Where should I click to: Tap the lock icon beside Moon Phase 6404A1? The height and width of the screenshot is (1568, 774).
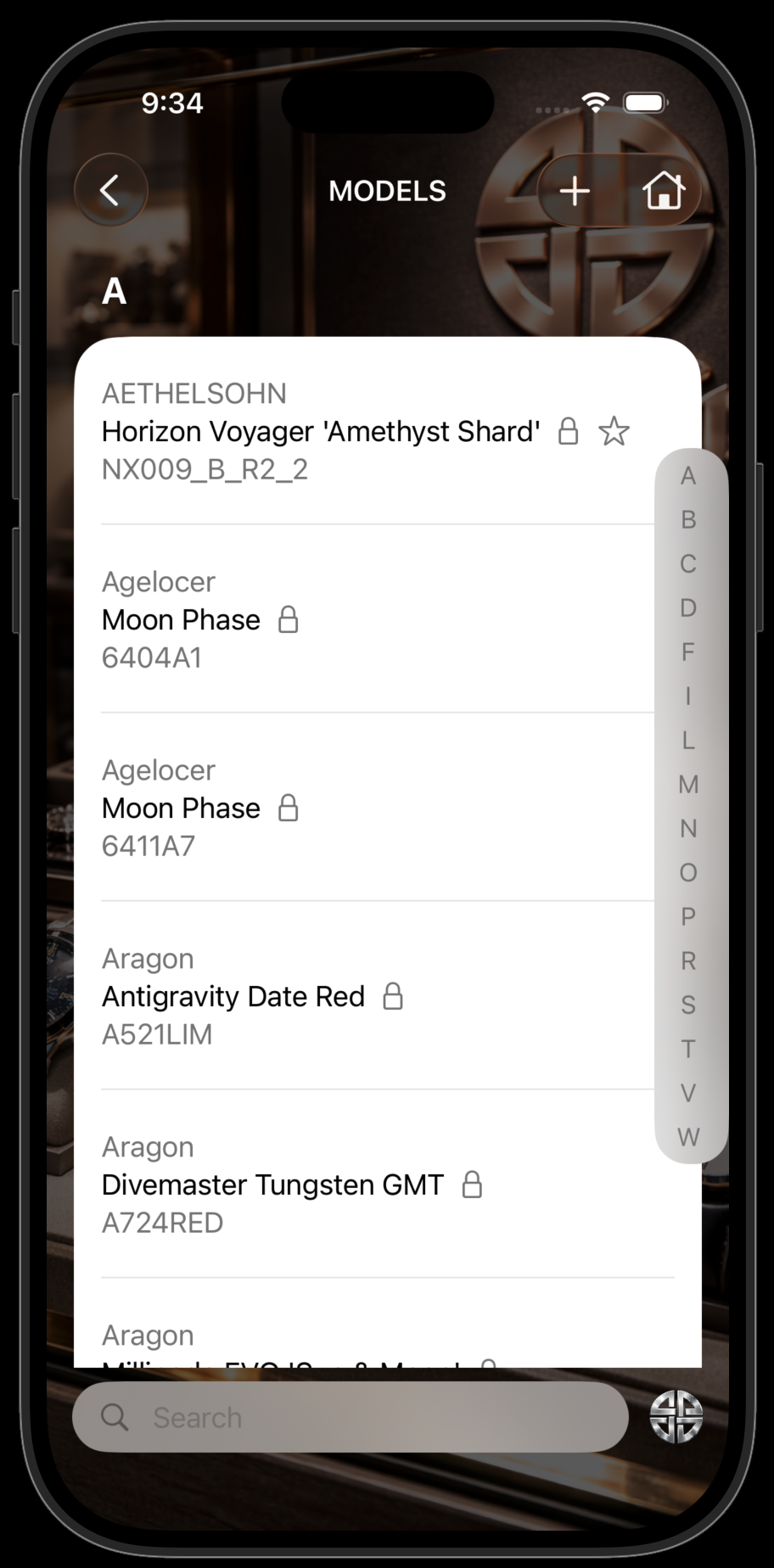click(289, 619)
